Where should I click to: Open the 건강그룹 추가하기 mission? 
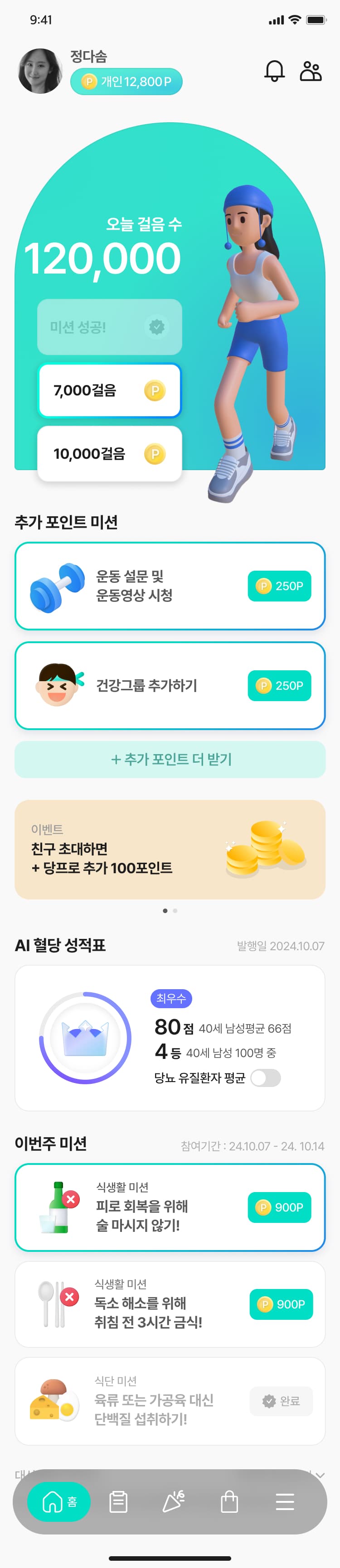pos(170,686)
